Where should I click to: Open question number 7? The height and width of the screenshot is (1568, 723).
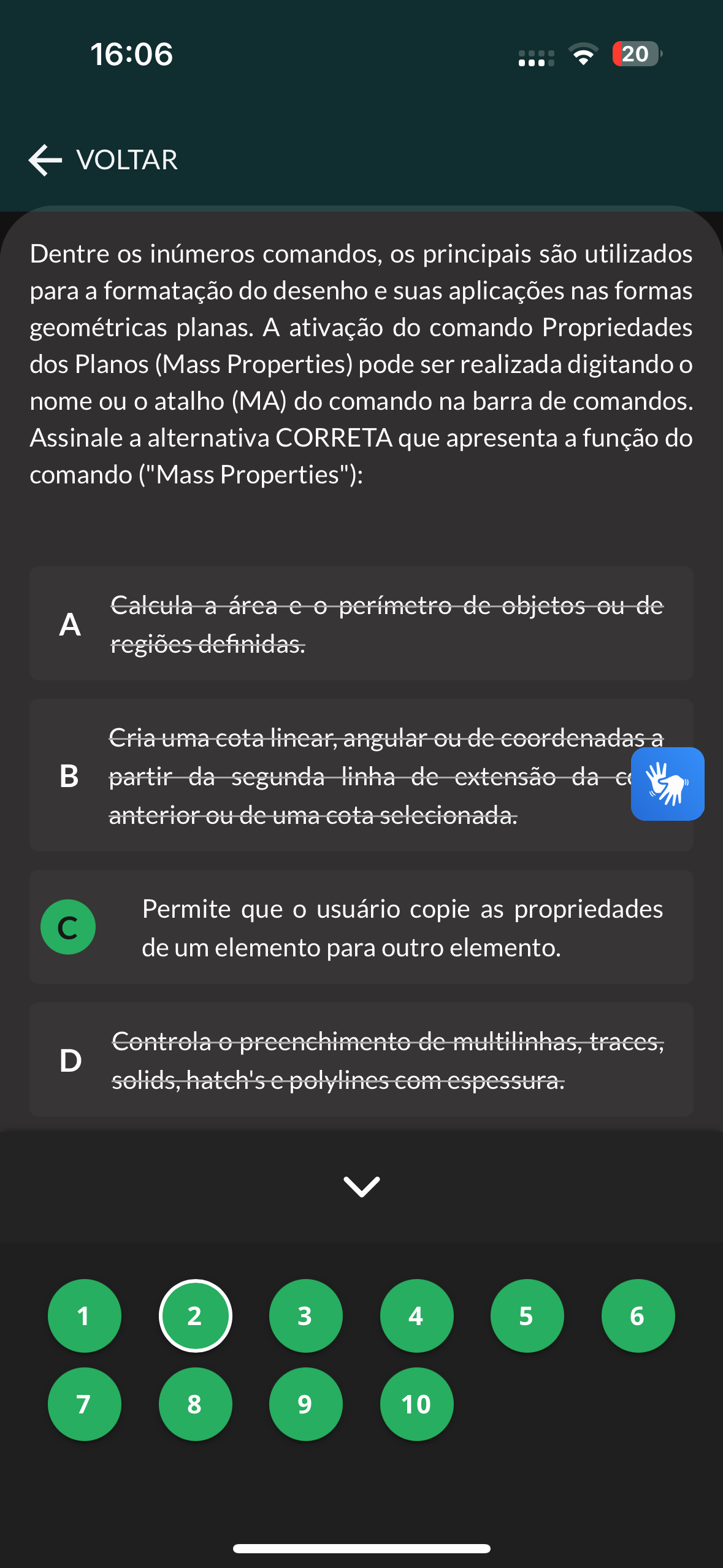tap(85, 1404)
